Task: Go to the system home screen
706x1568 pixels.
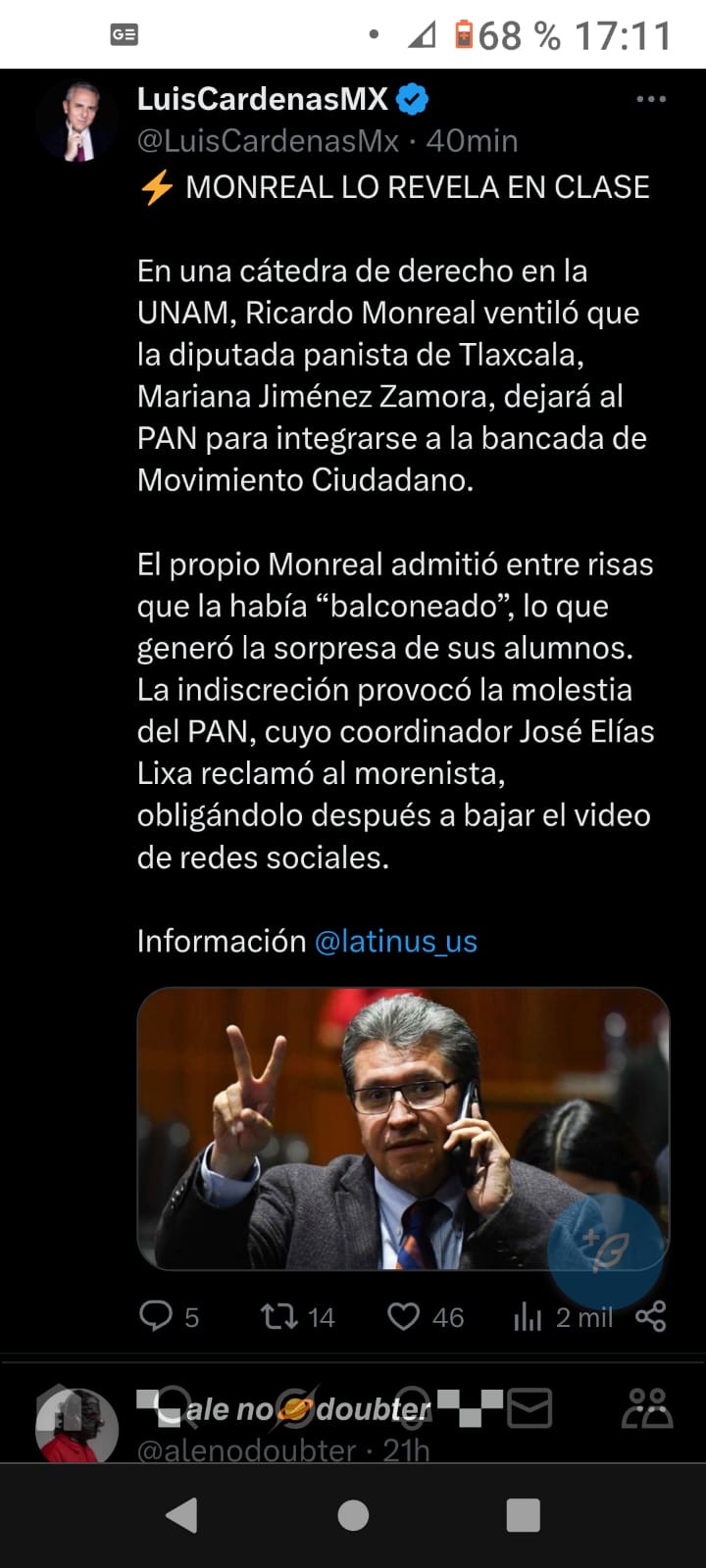Action: [353, 1515]
